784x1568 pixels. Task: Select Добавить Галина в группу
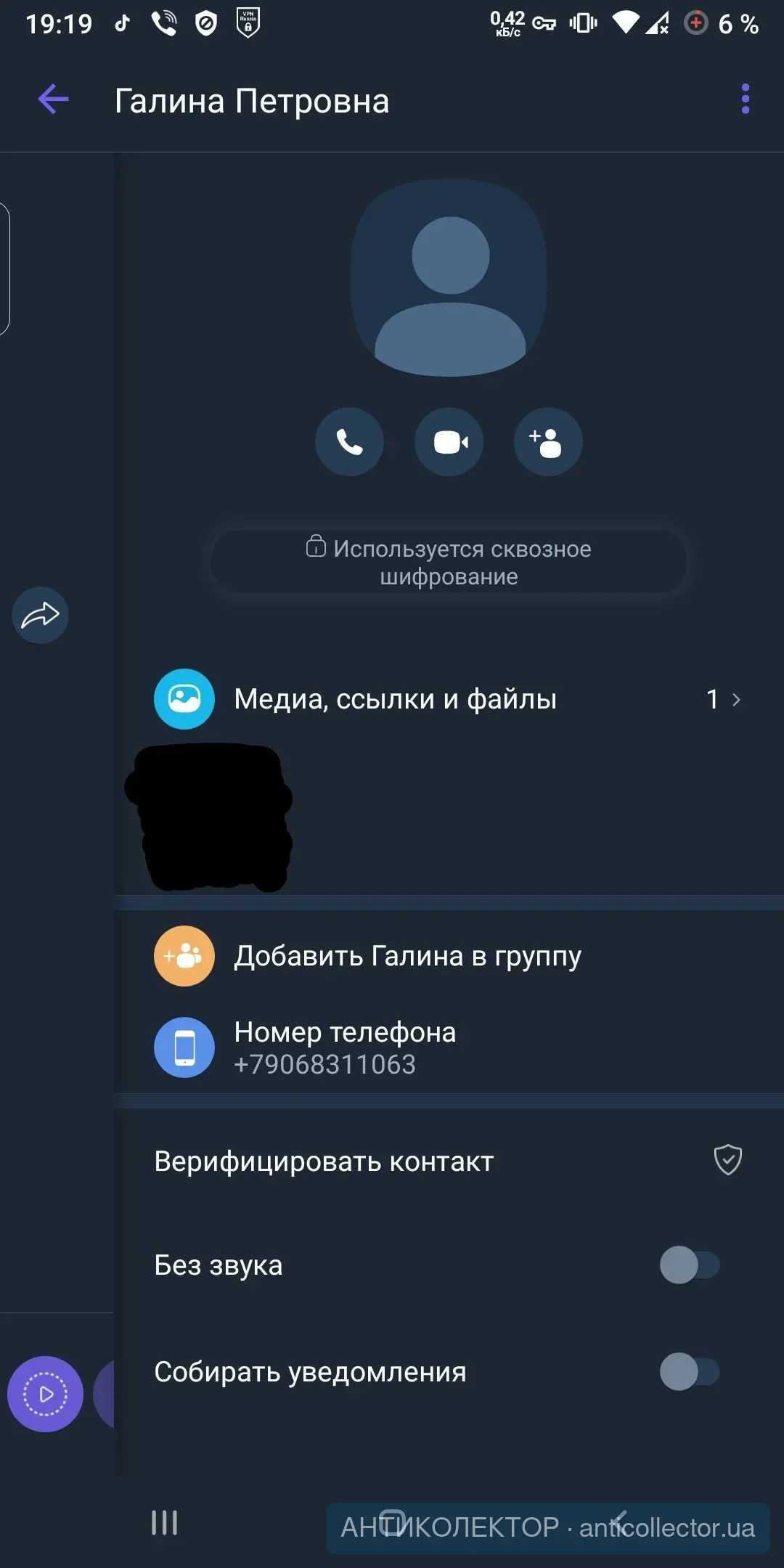[x=407, y=956]
